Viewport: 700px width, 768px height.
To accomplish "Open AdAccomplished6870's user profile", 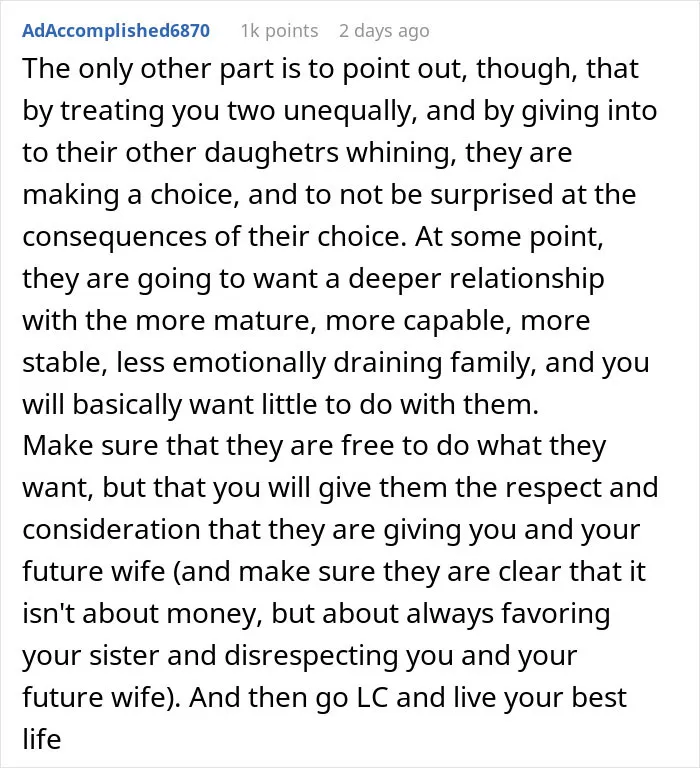I will click(116, 31).
